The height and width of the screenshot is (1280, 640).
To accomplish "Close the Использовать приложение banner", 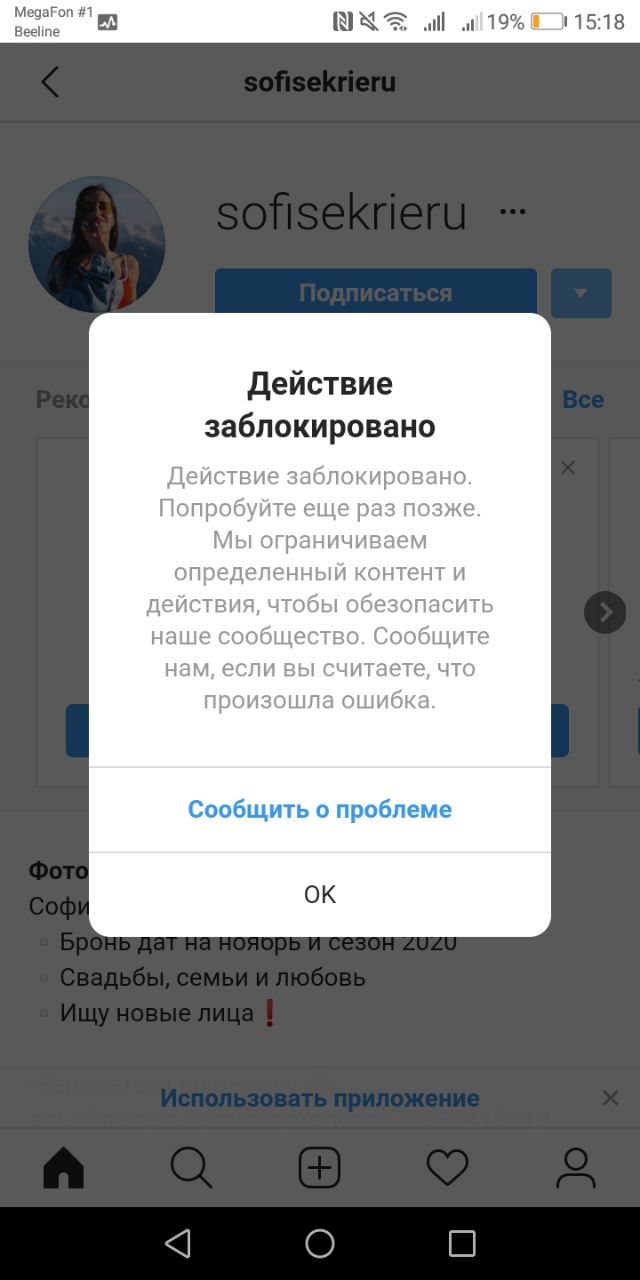I will point(610,1098).
